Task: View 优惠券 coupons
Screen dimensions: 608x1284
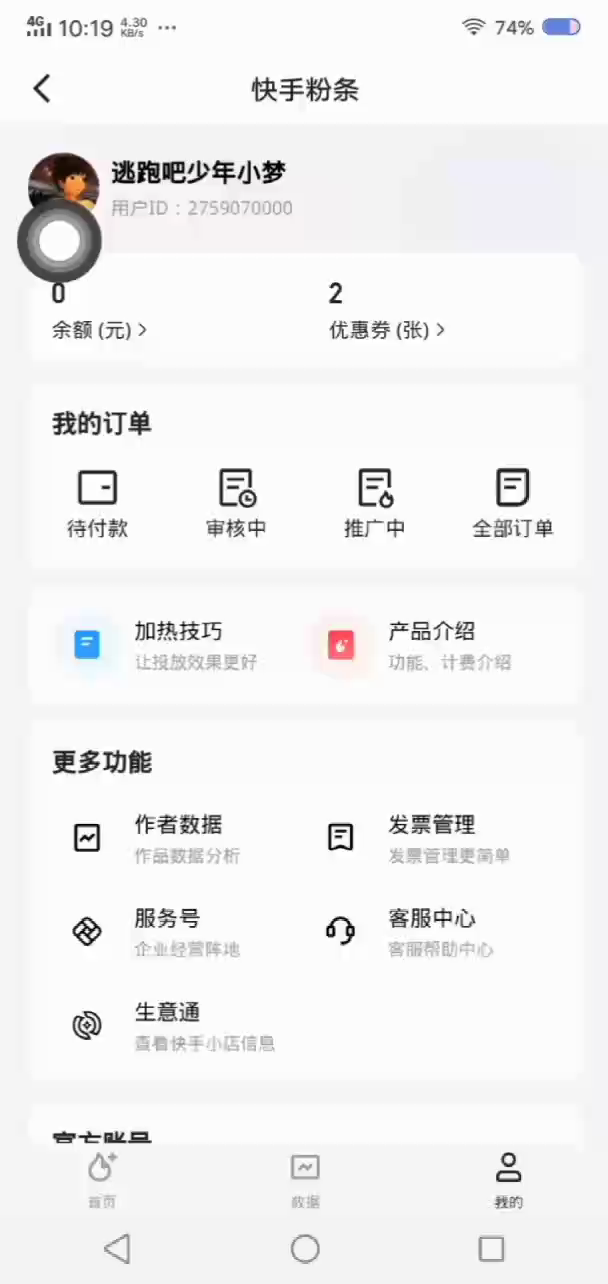Action: (386, 329)
